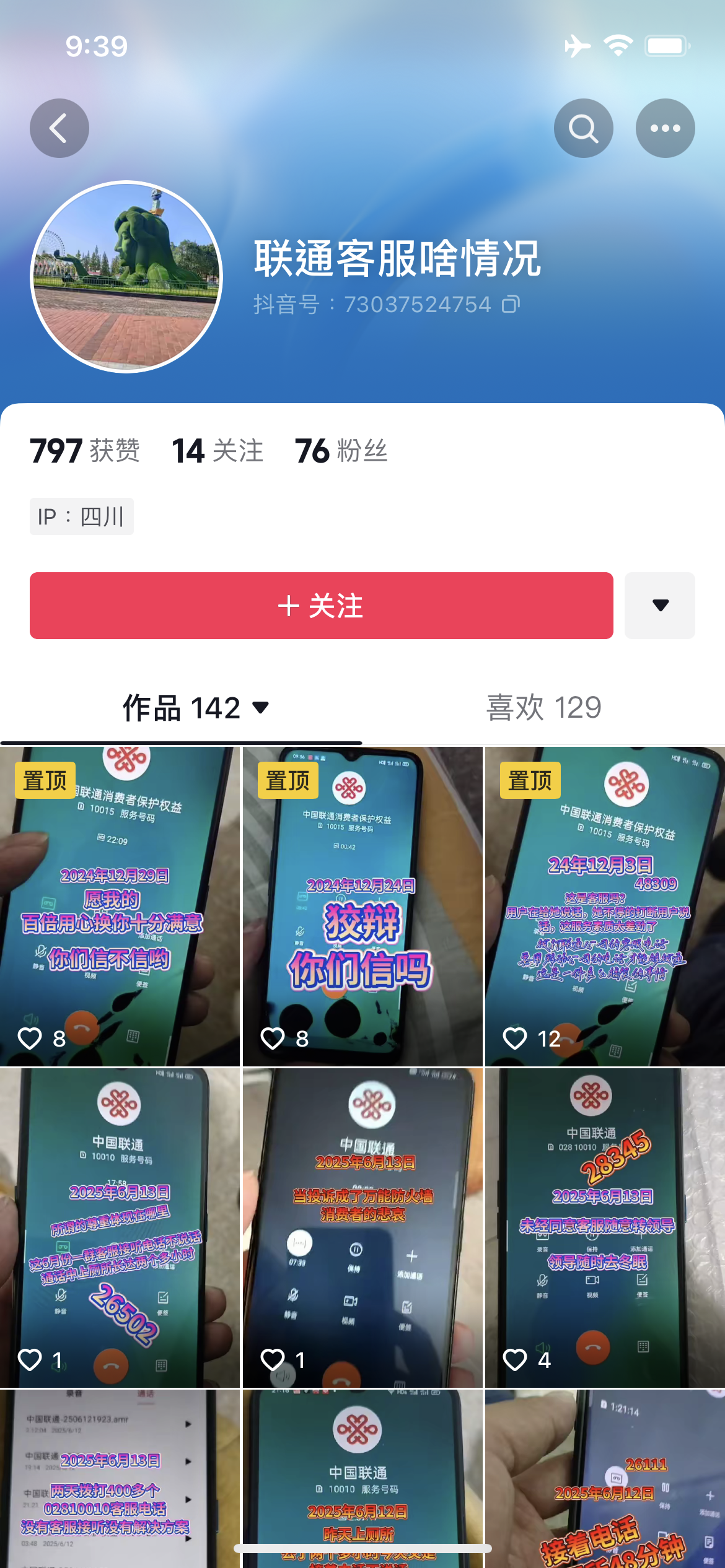Open search on this profile
Image resolution: width=725 pixels, height=1568 pixels.
coord(583,128)
